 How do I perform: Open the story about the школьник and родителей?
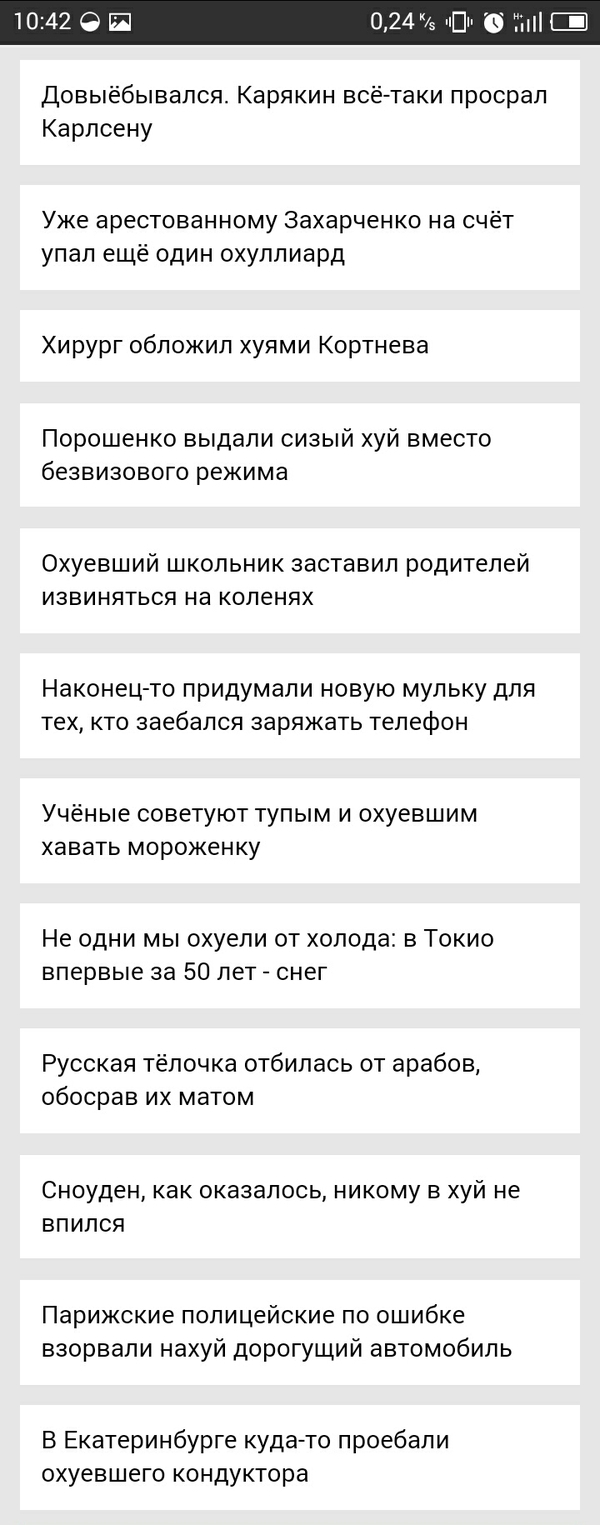[x=300, y=580]
